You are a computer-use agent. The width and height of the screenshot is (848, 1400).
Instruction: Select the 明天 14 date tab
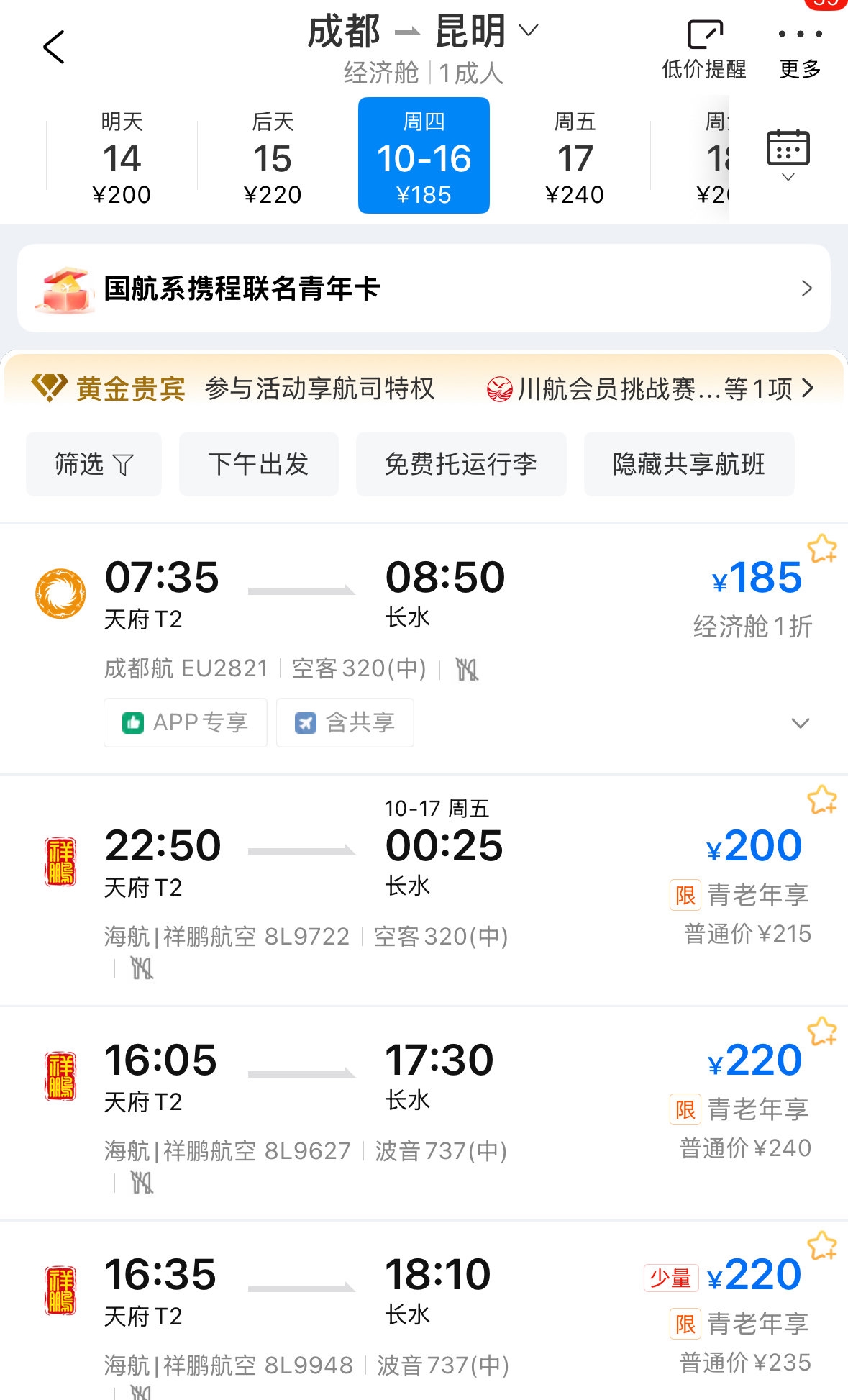tap(122, 157)
